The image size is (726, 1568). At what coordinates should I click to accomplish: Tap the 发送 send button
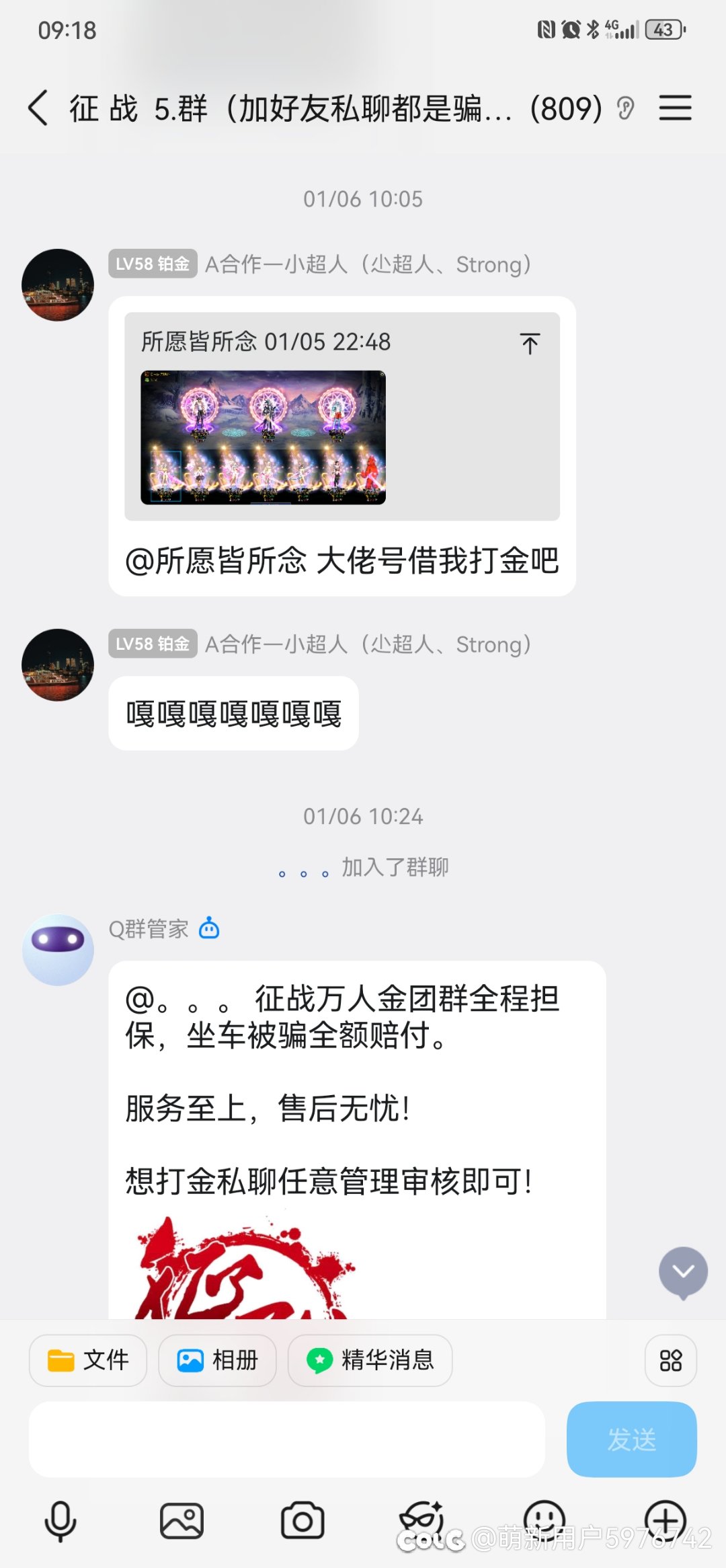coord(631,1440)
